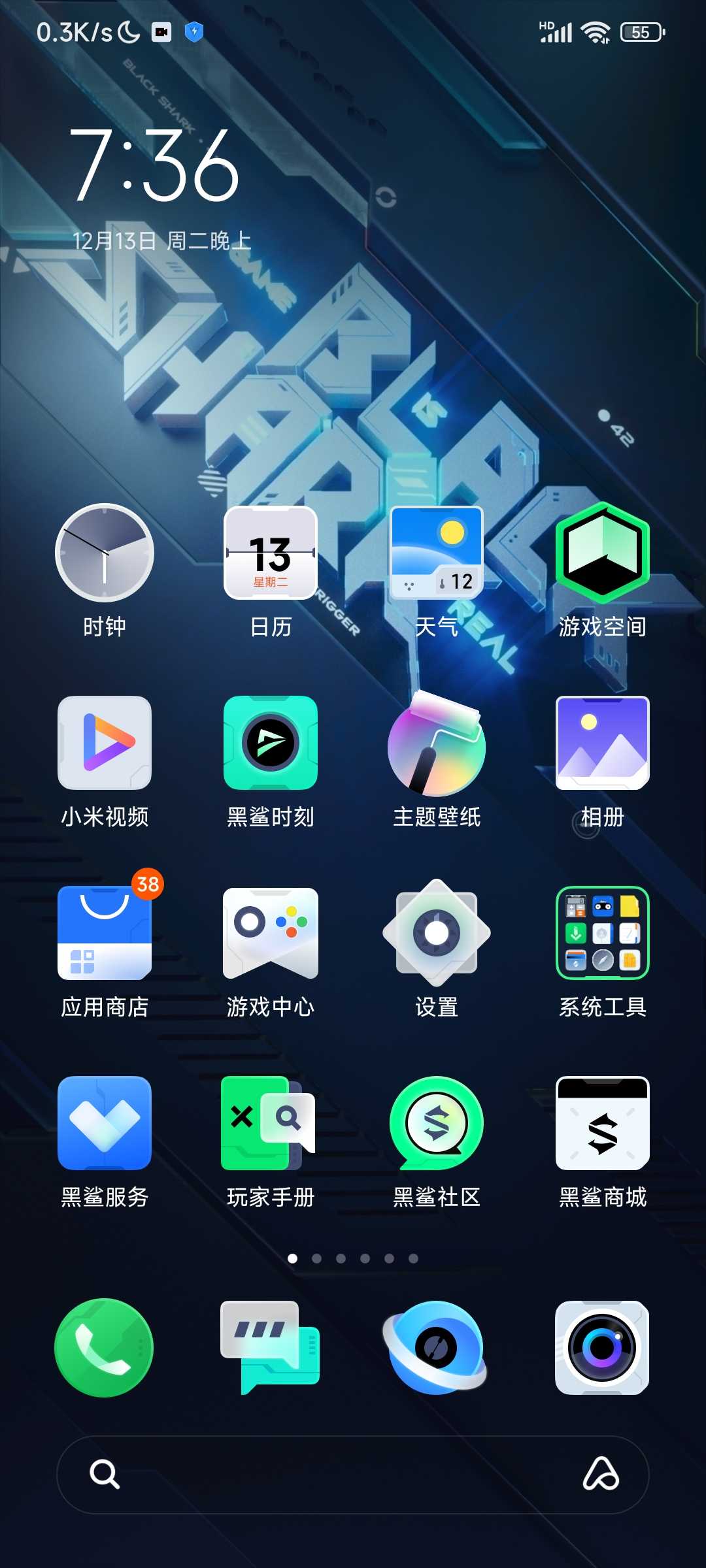Open the messaging app in dock

click(271, 1348)
